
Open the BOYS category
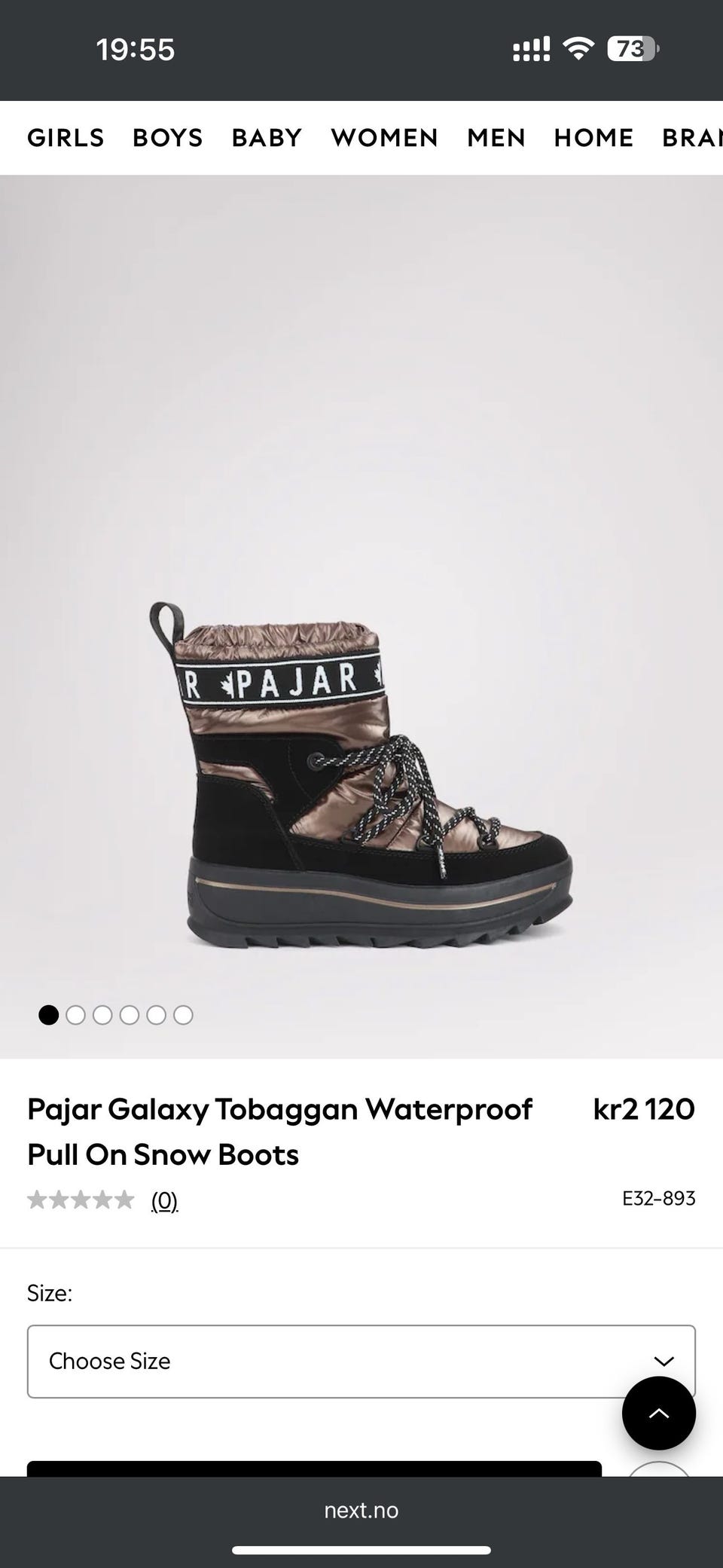[168, 138]
